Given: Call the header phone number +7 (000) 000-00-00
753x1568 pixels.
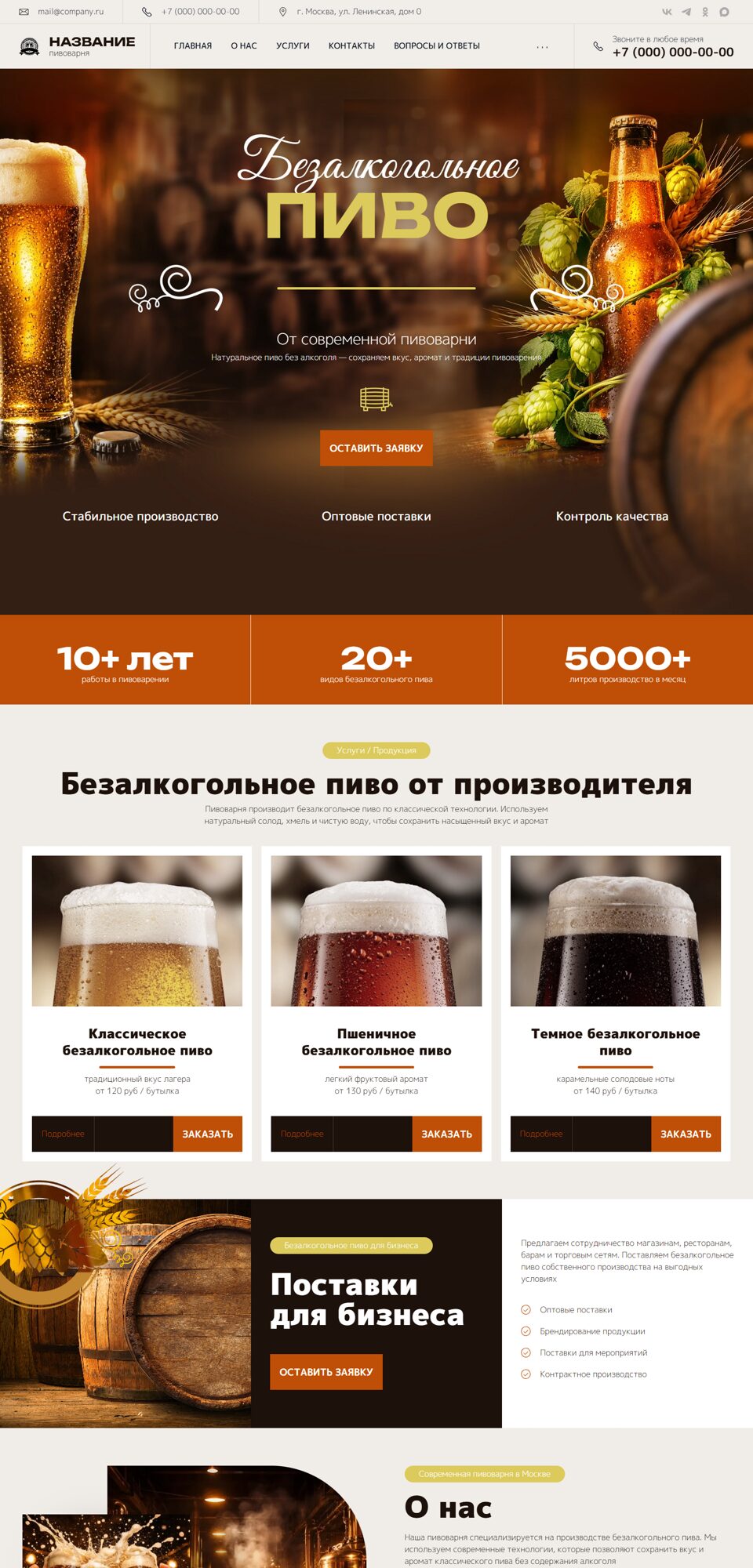Looking at the screenshot, I should 673,53.
